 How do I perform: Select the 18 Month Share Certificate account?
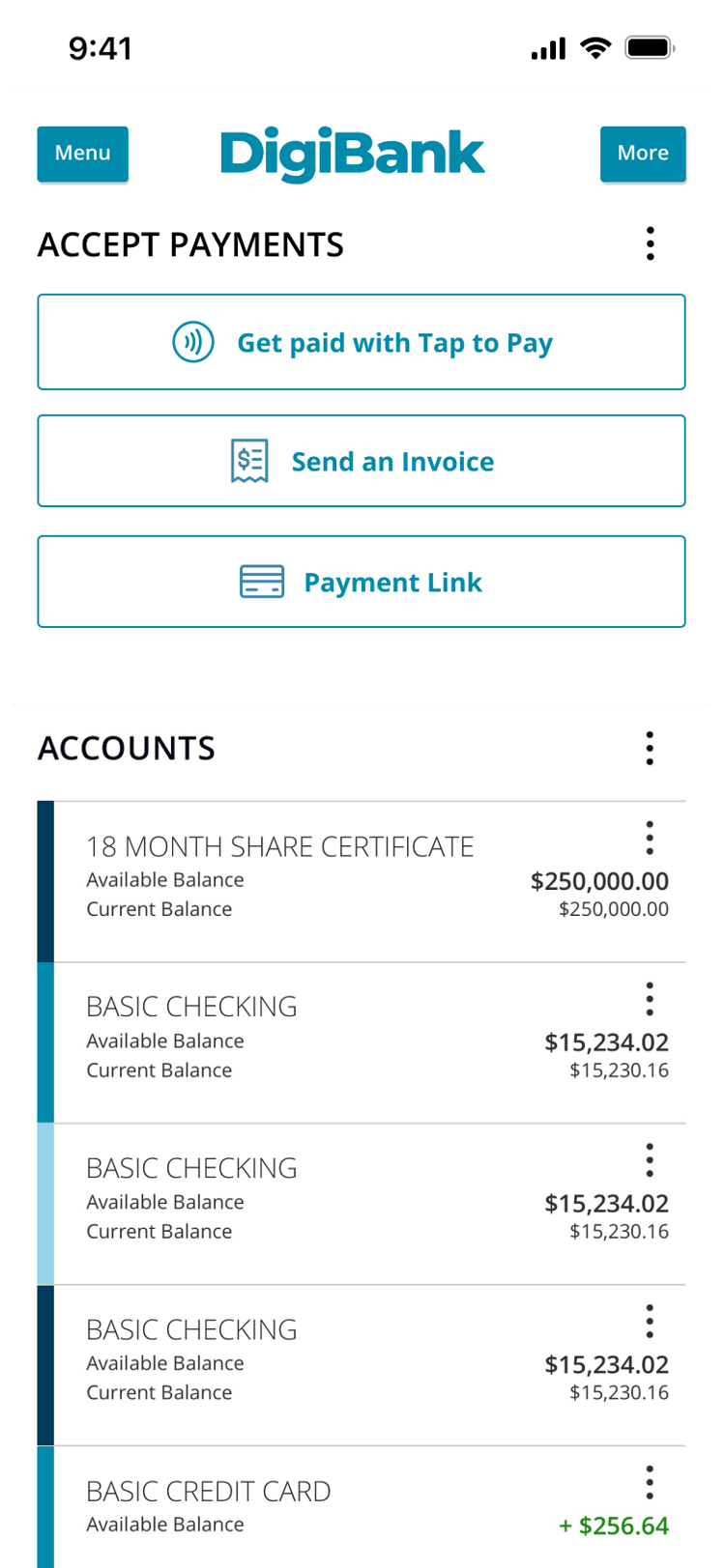[x=280, y=846]
